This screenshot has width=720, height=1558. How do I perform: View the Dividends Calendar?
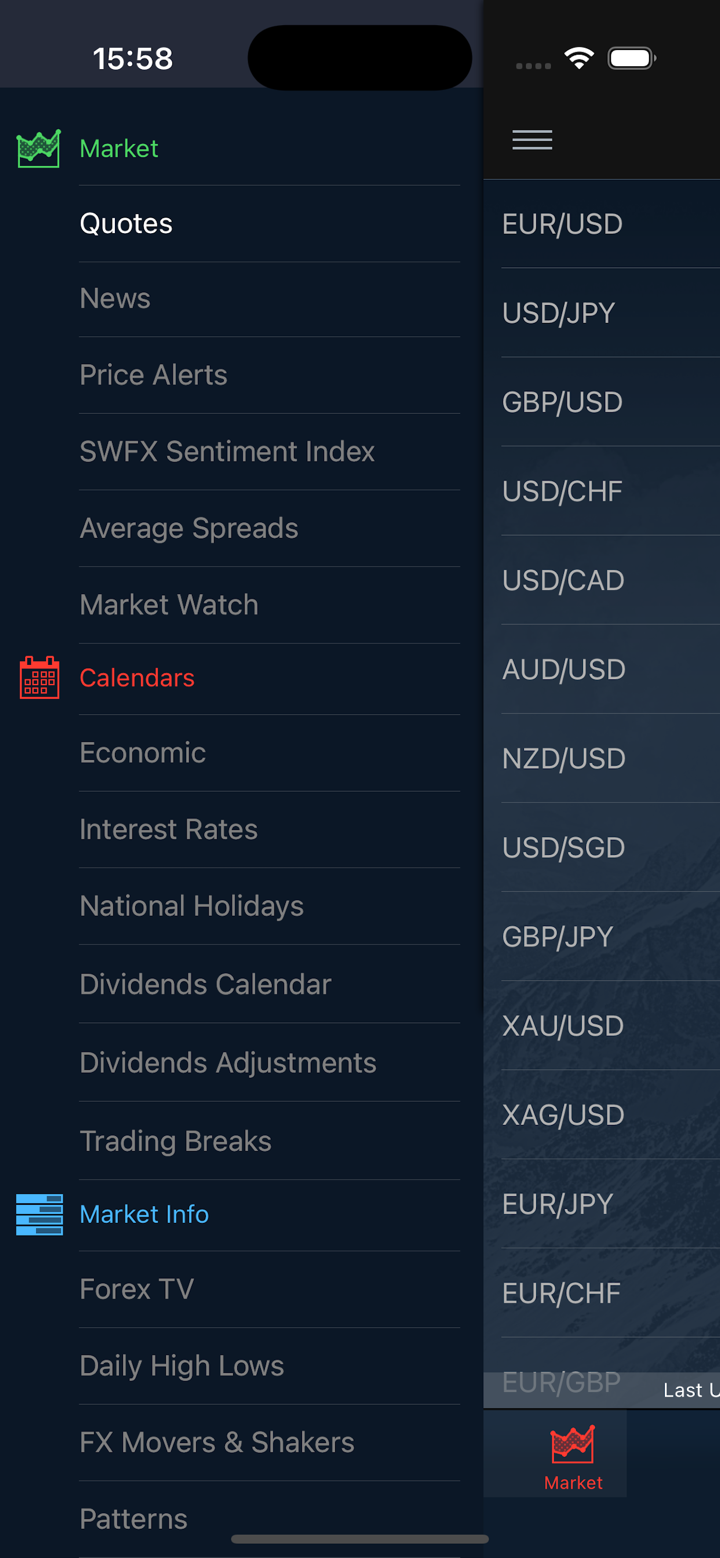[x=205, y=984]
